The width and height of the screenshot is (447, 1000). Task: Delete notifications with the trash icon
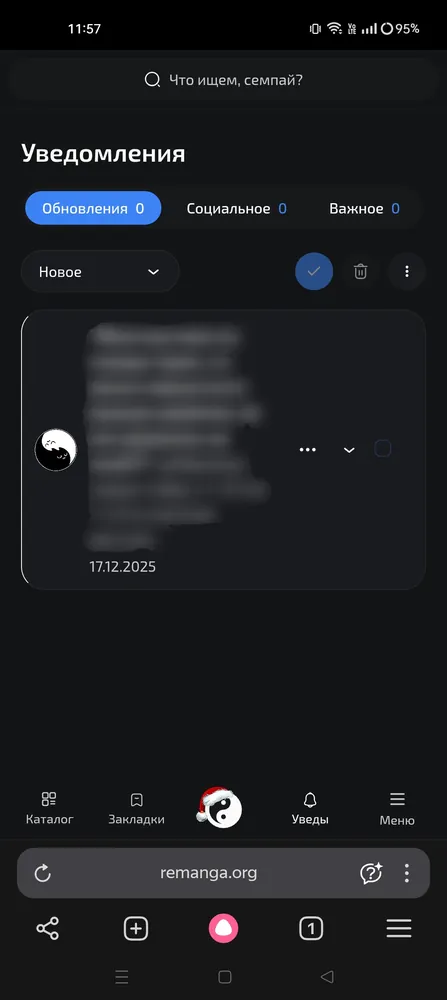pos(360,272)
